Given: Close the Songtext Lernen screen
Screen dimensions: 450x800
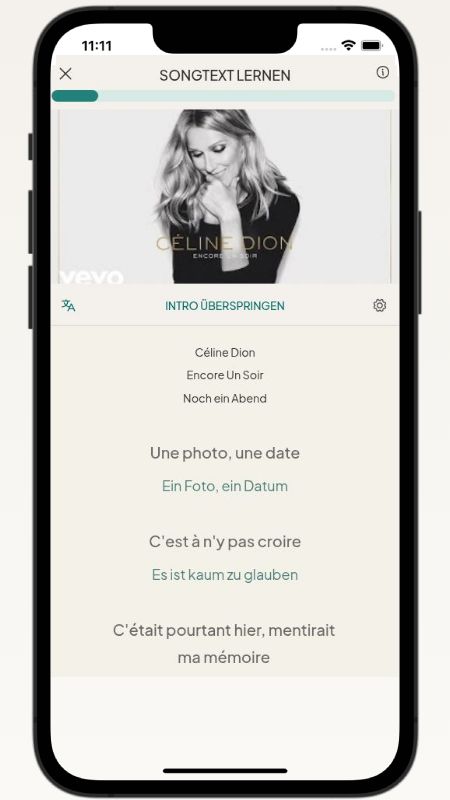Looking at the screenshot, I should [x=65, y=74].
